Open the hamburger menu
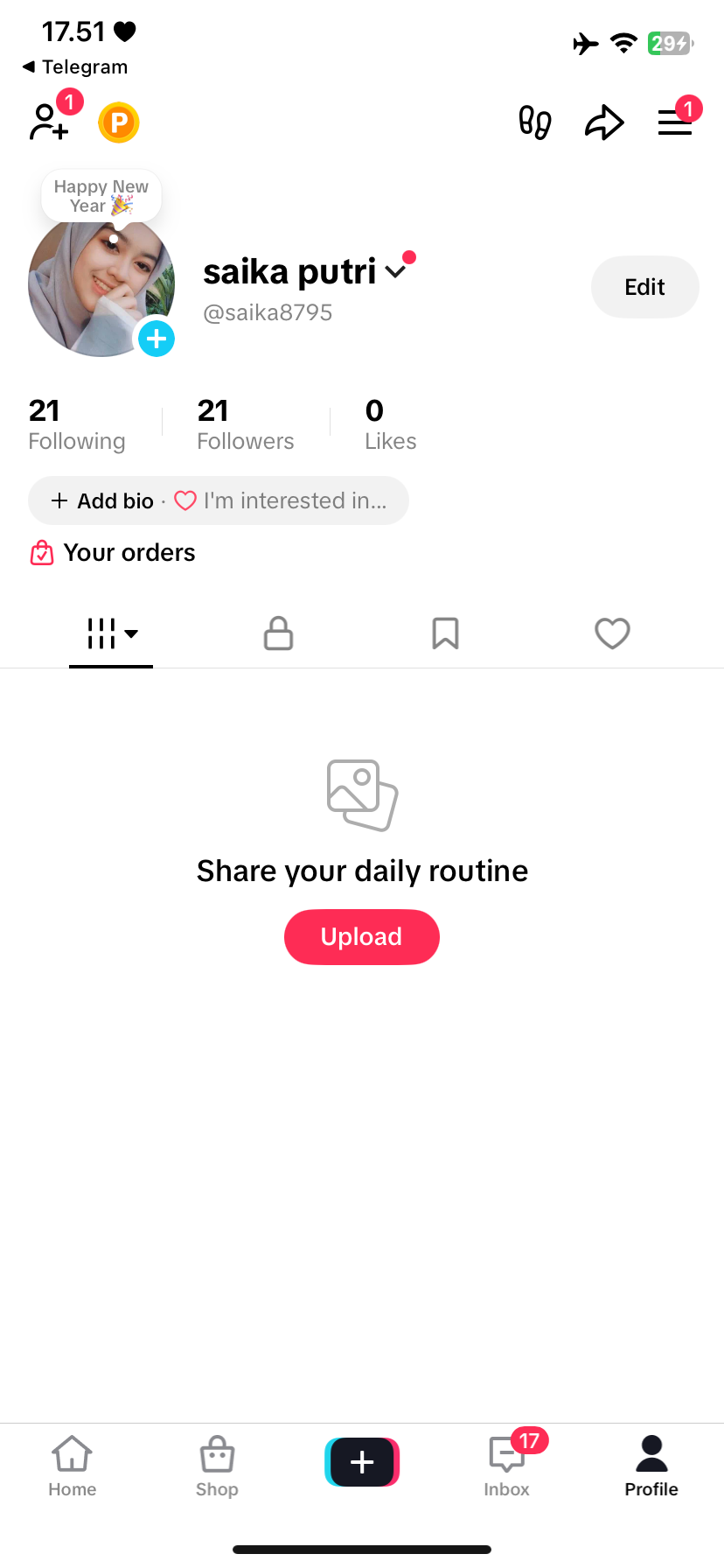 (x=674, y=122)
